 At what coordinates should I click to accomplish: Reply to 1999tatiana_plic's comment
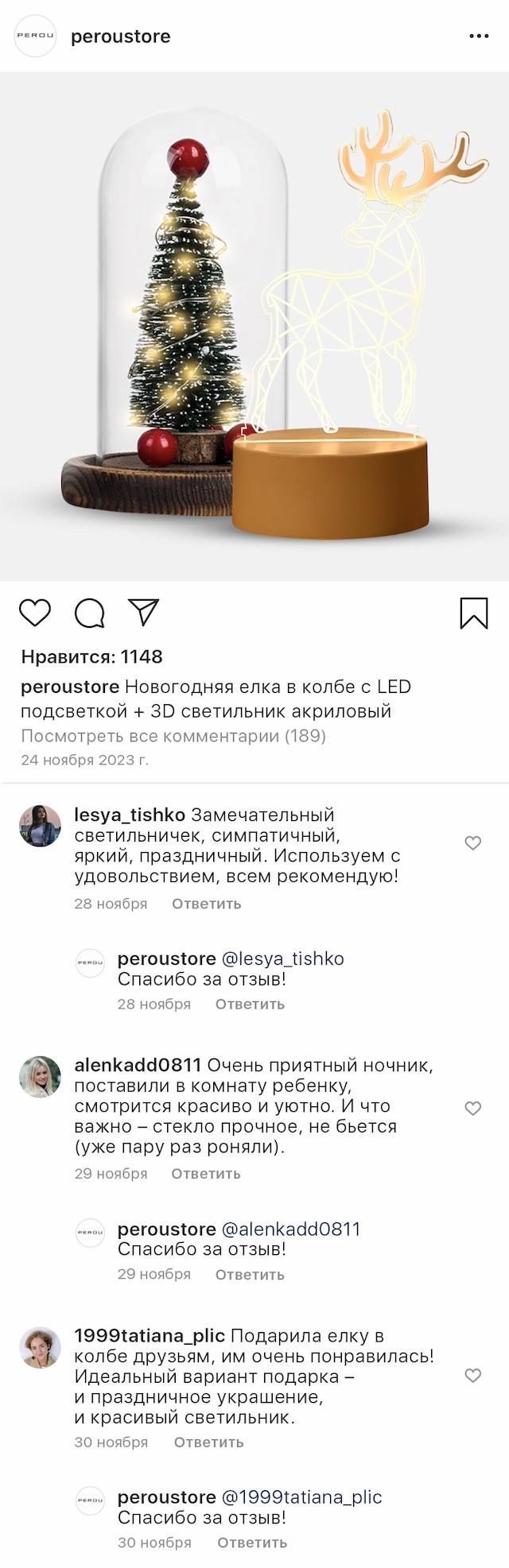(x=208, y=1442)
